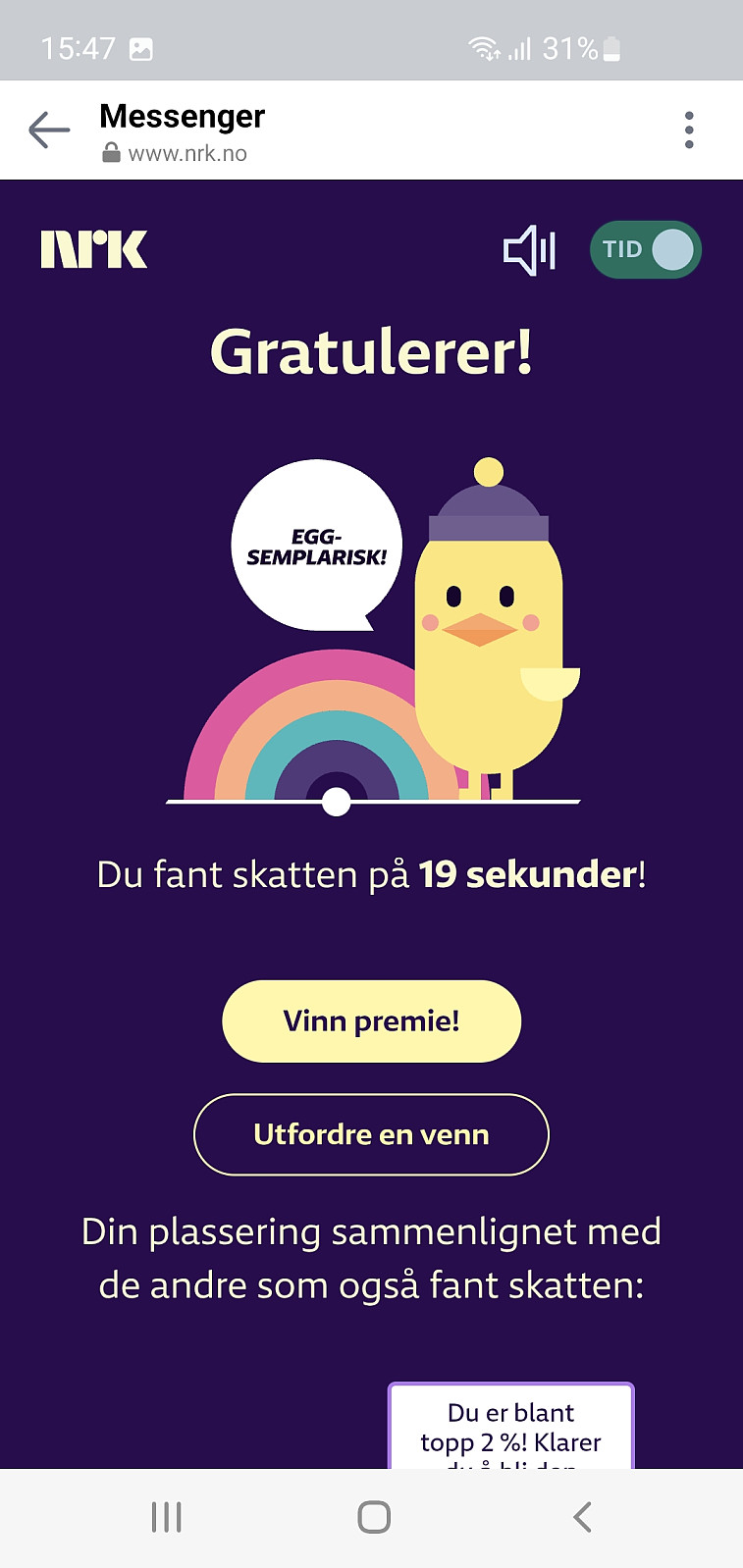Tap the Vinn premie! button

click(371, 1021)
